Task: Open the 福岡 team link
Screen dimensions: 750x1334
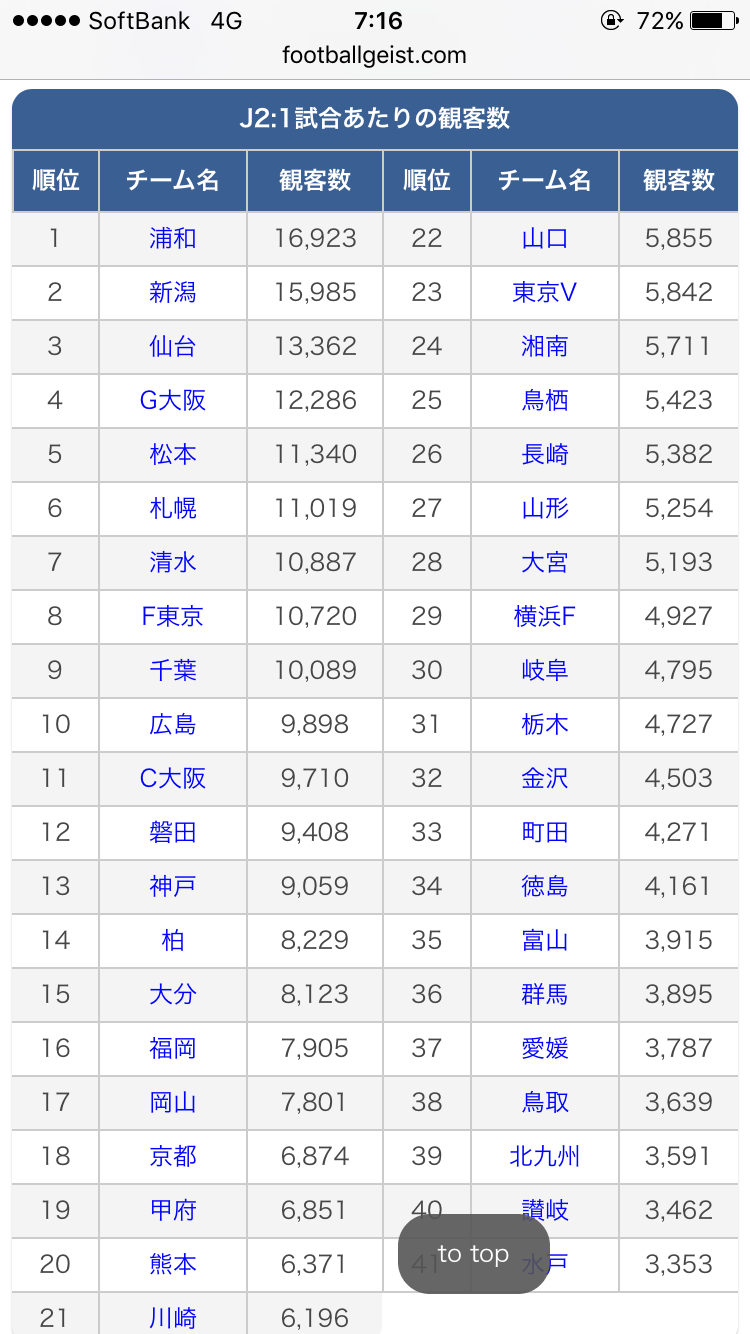Action: (x=173, y=1048)
